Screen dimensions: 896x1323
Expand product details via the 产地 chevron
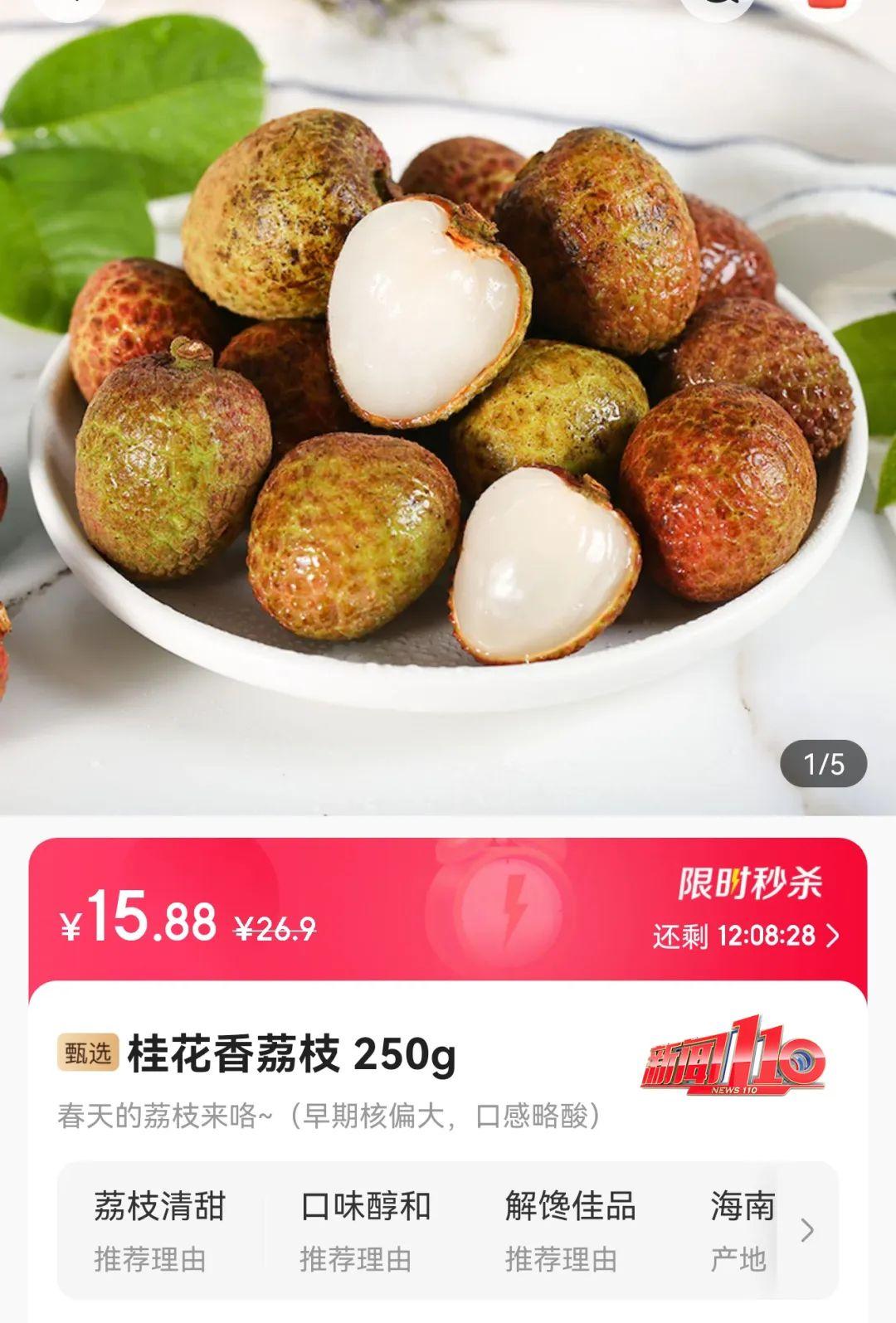[x=807, y=1231]
